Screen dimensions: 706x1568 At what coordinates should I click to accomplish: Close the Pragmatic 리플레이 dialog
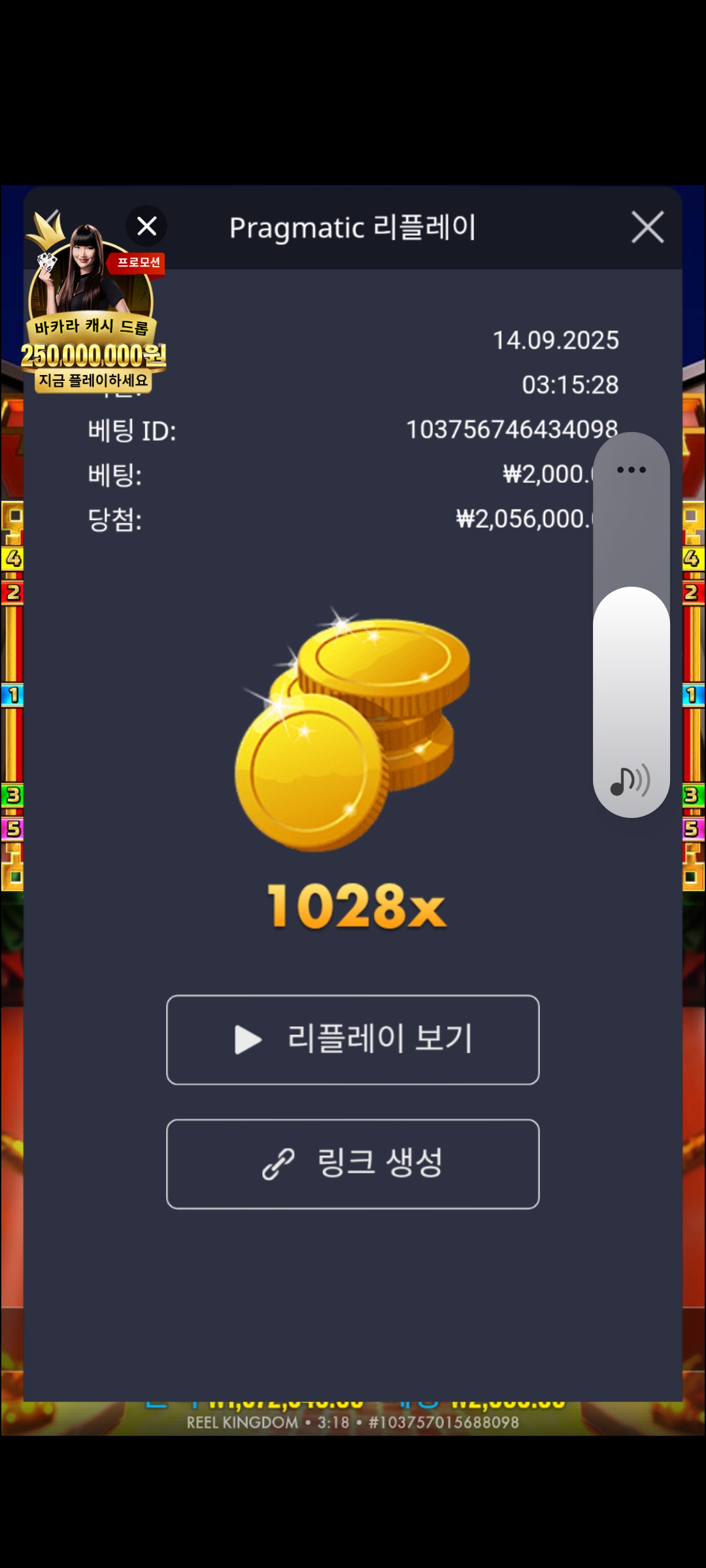click(x=647, y=227)
